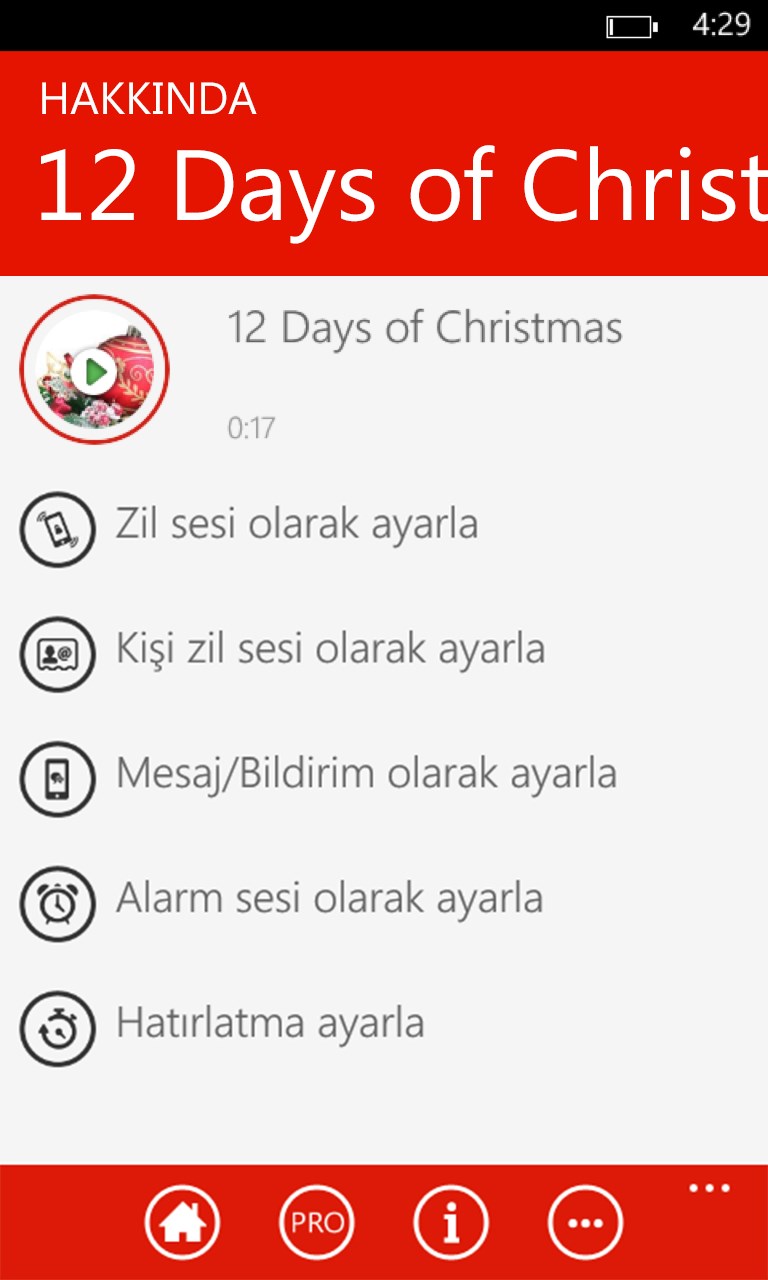Choose 'Kişi zil sesi olarak ayarla'
Image resolution: width=768 pixels, height=1280 pixels.
[x=330, y=649]
